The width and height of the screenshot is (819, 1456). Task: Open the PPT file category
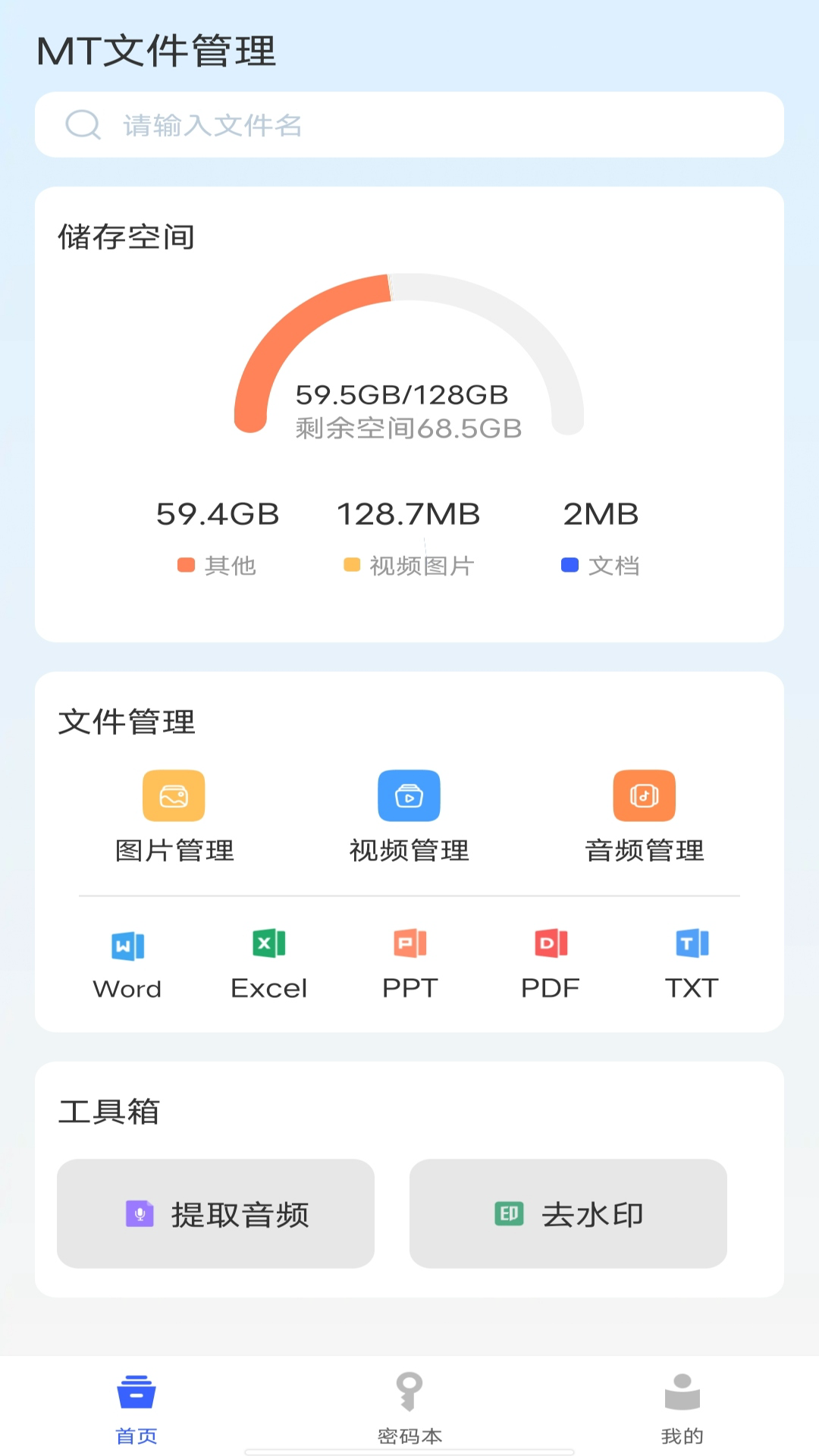[409, 964]
